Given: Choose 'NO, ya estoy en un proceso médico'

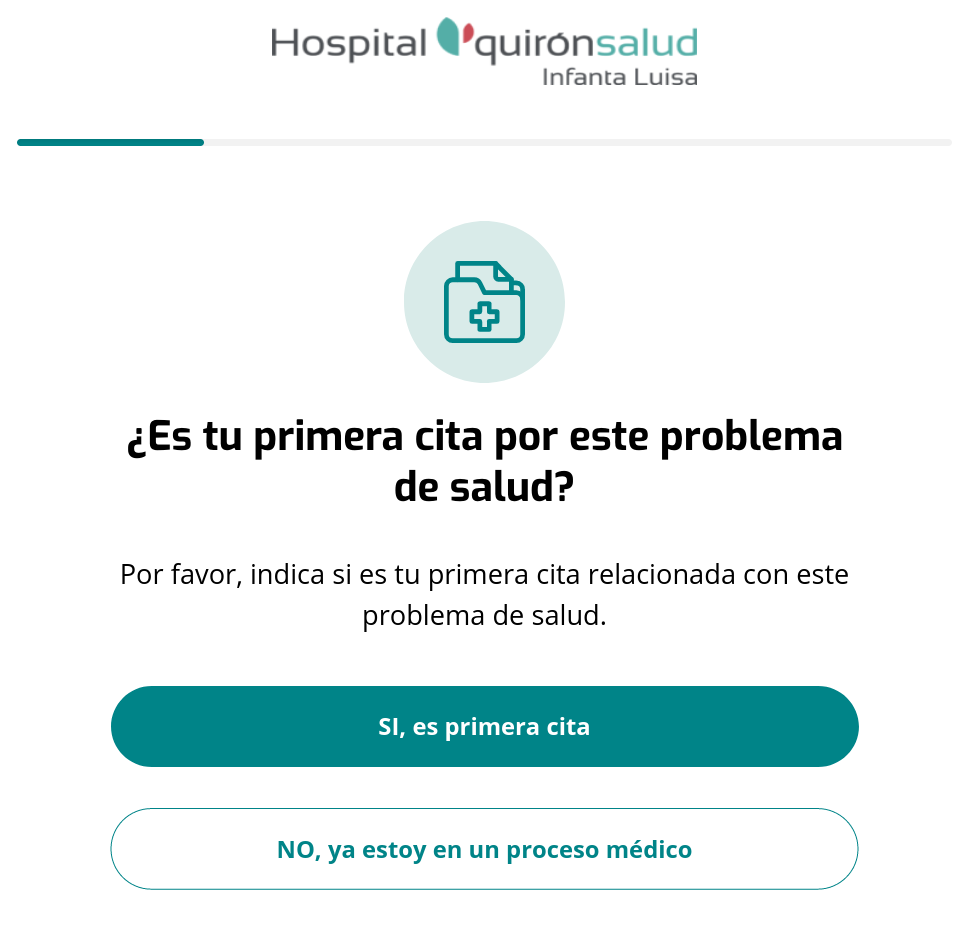Looking at the screenshot, I should point(484,849).
